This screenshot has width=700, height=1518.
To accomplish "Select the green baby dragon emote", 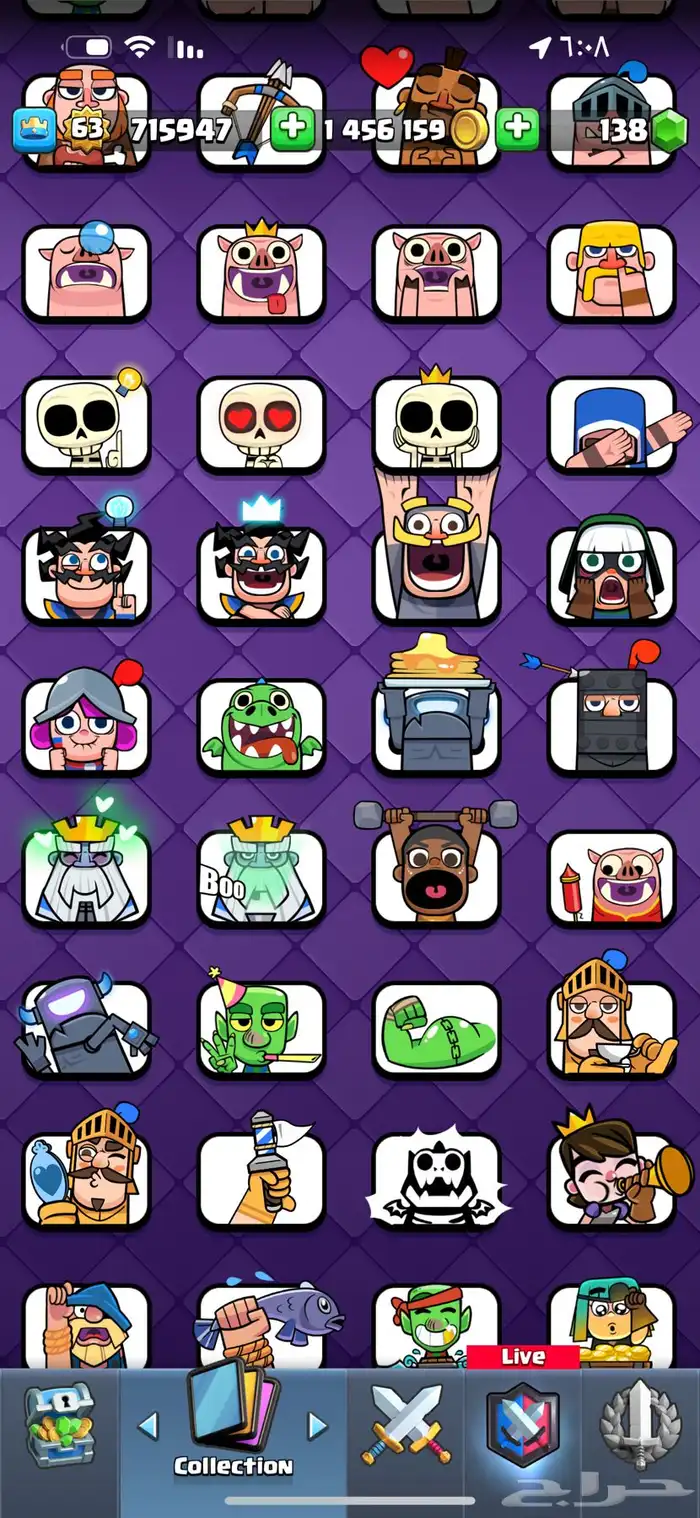I will (261, 726).
